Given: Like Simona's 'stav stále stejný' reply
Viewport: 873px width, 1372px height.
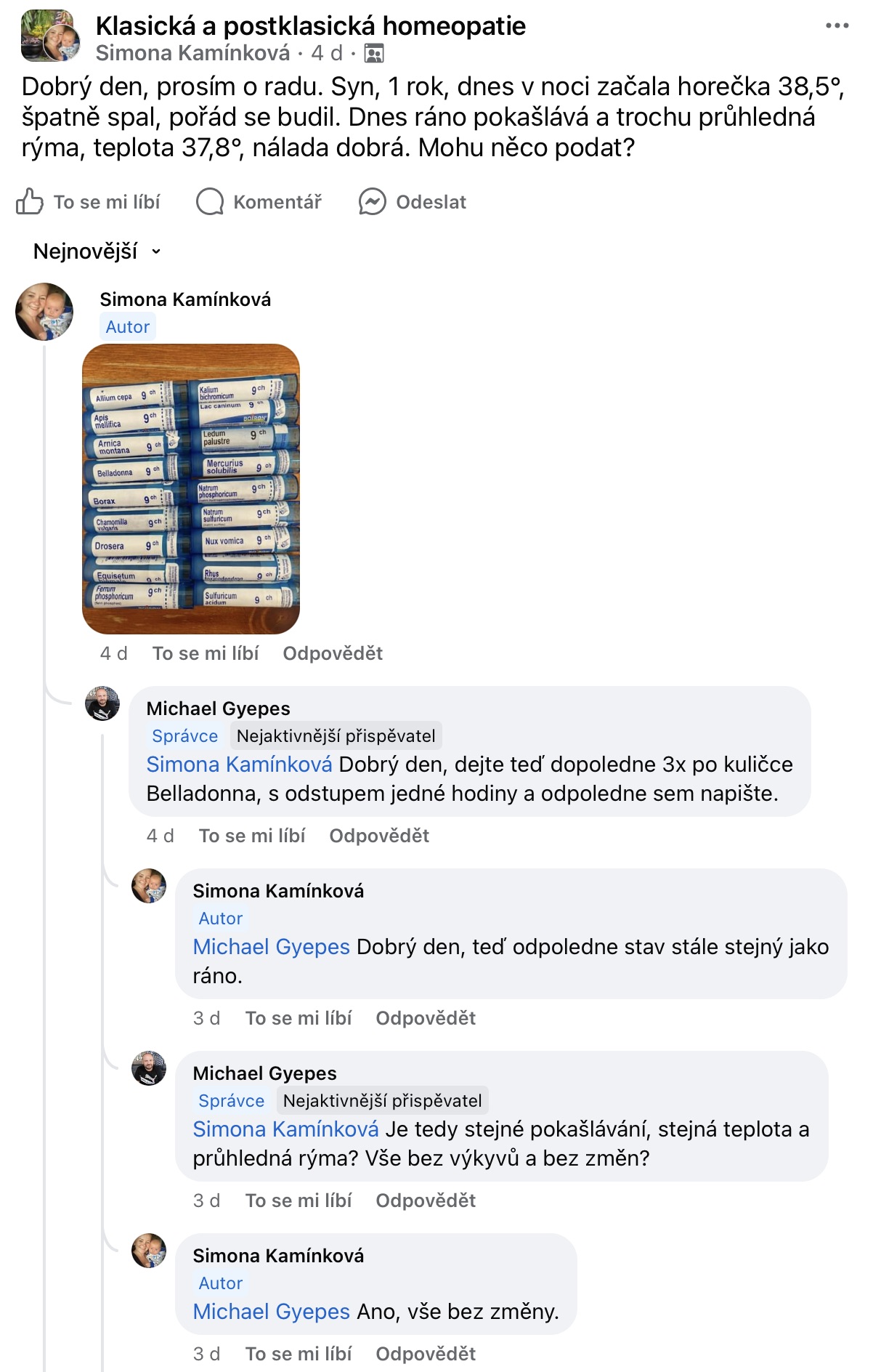Looking at the screenshot, I should (299, 1018).
